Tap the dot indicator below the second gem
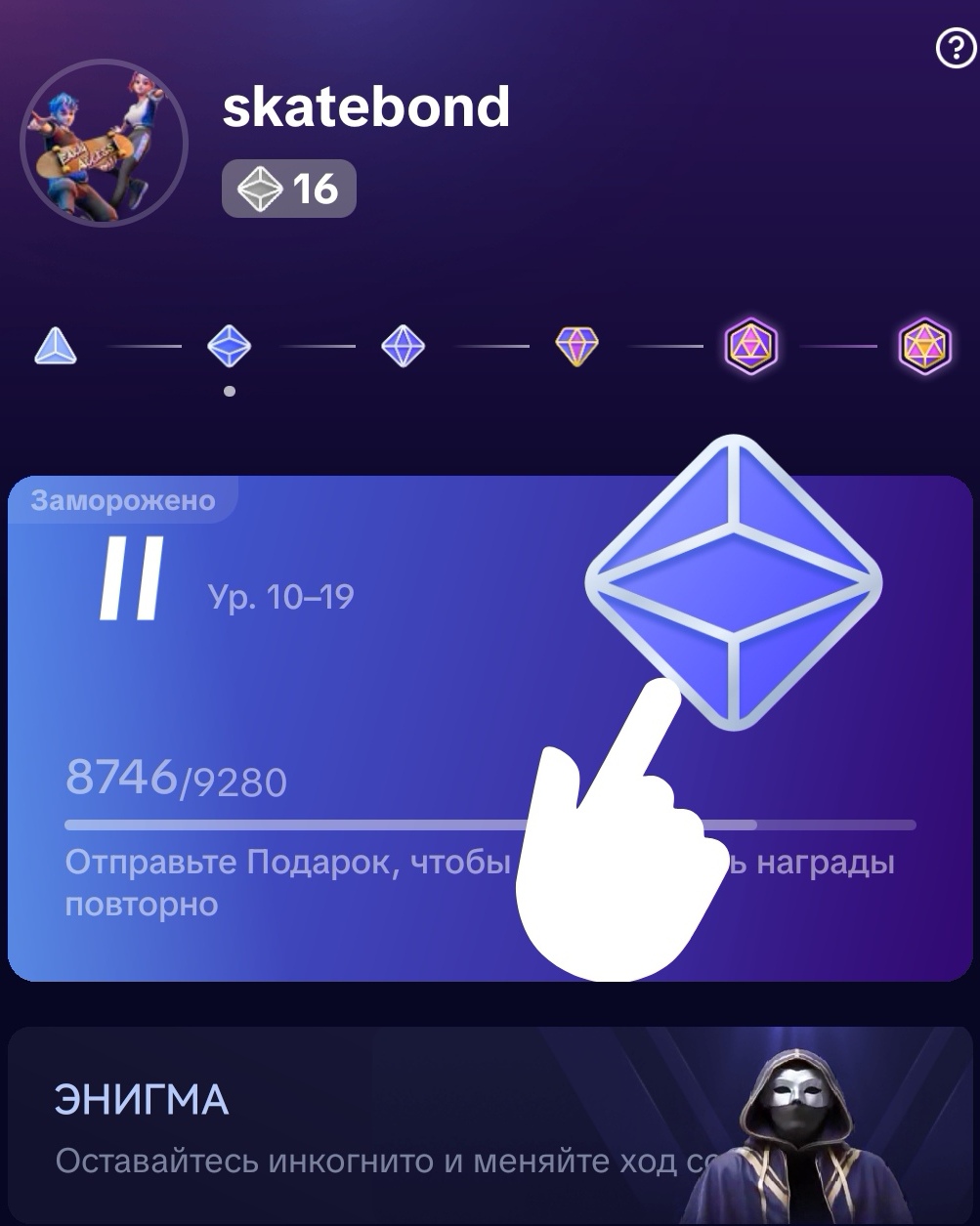This screenshot has width=980, height=1226. pyautogui.click(x=230, y=391)
